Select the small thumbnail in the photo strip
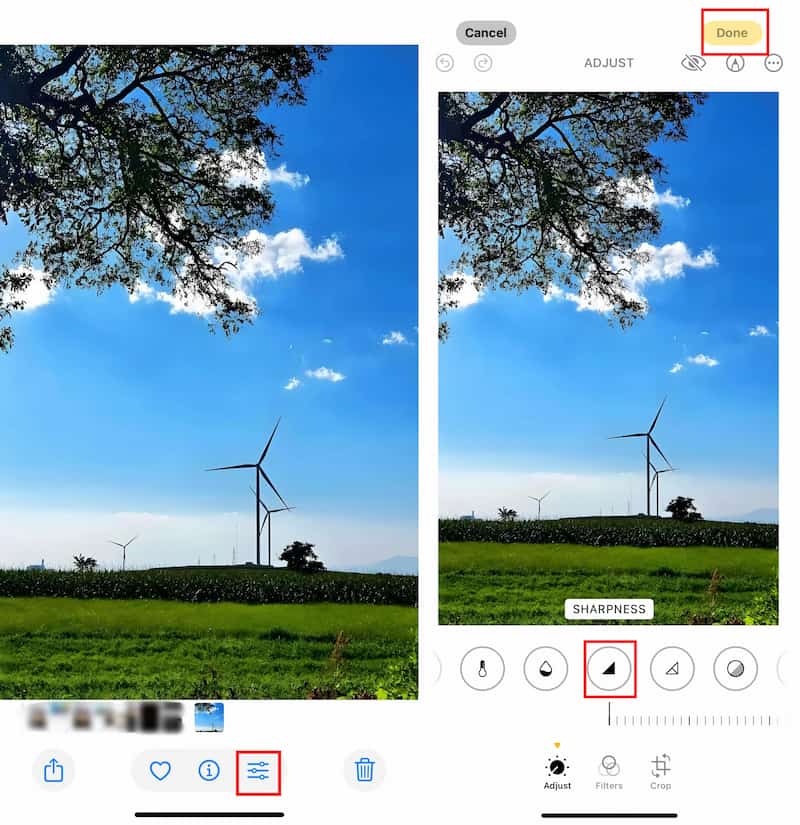The height and width of the screenshot is (825, 800). 209,717
